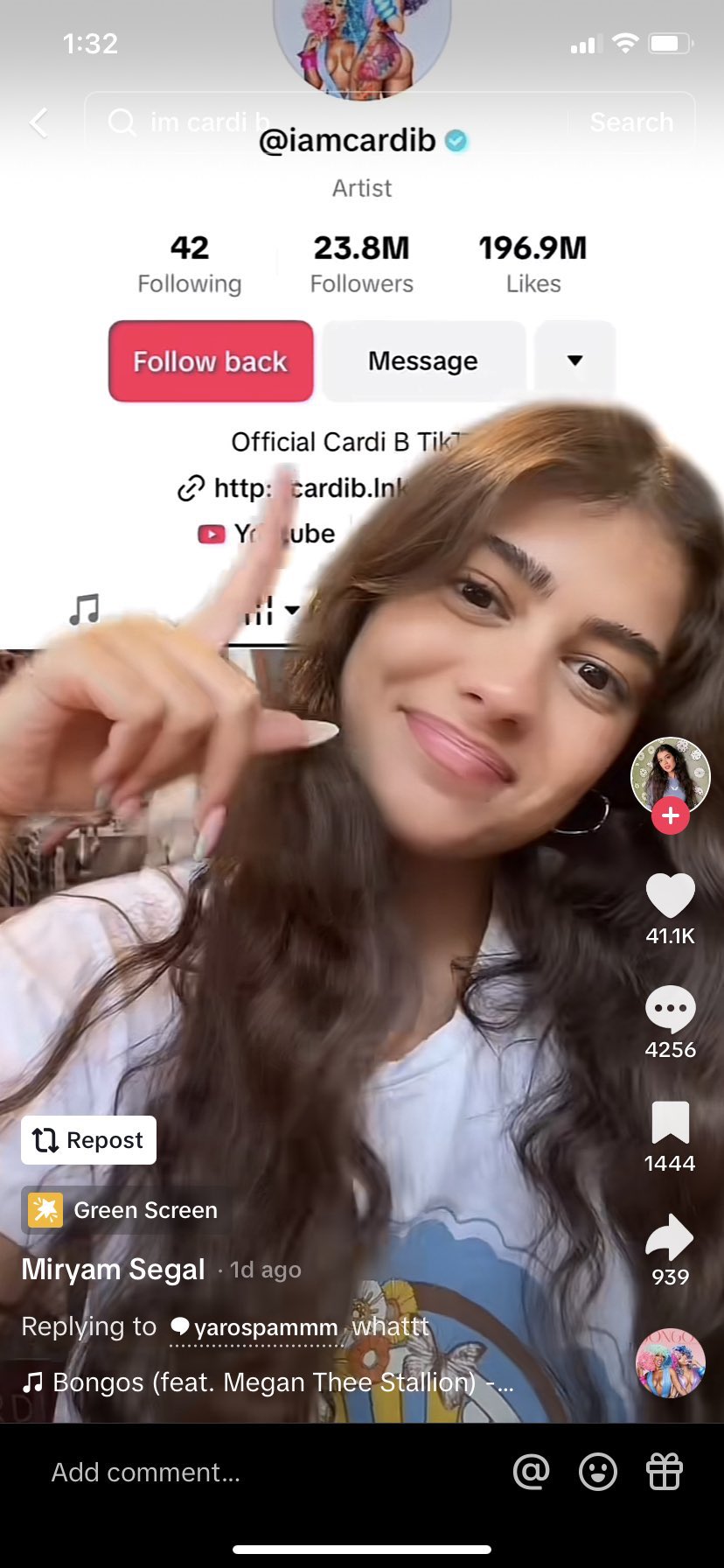Repost this video

point(88,1140)
